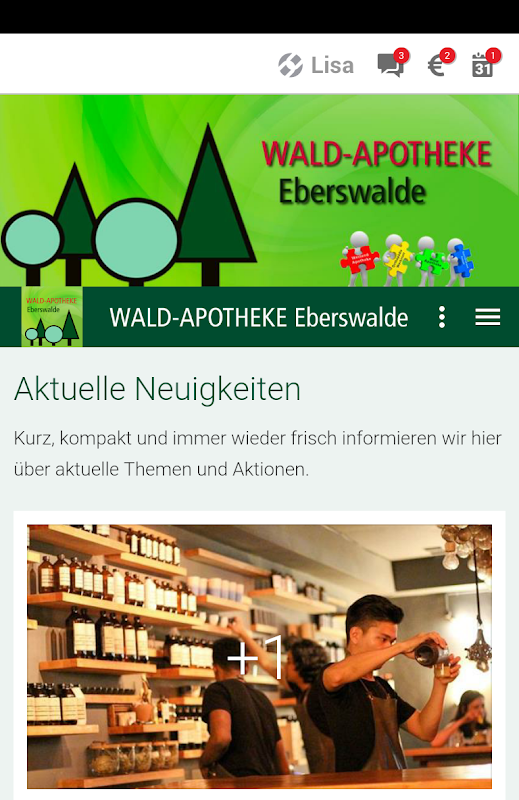Open the calendar icon
Image resolution: width=519 pixels, height=800 pixels.
tap(485, 64)
